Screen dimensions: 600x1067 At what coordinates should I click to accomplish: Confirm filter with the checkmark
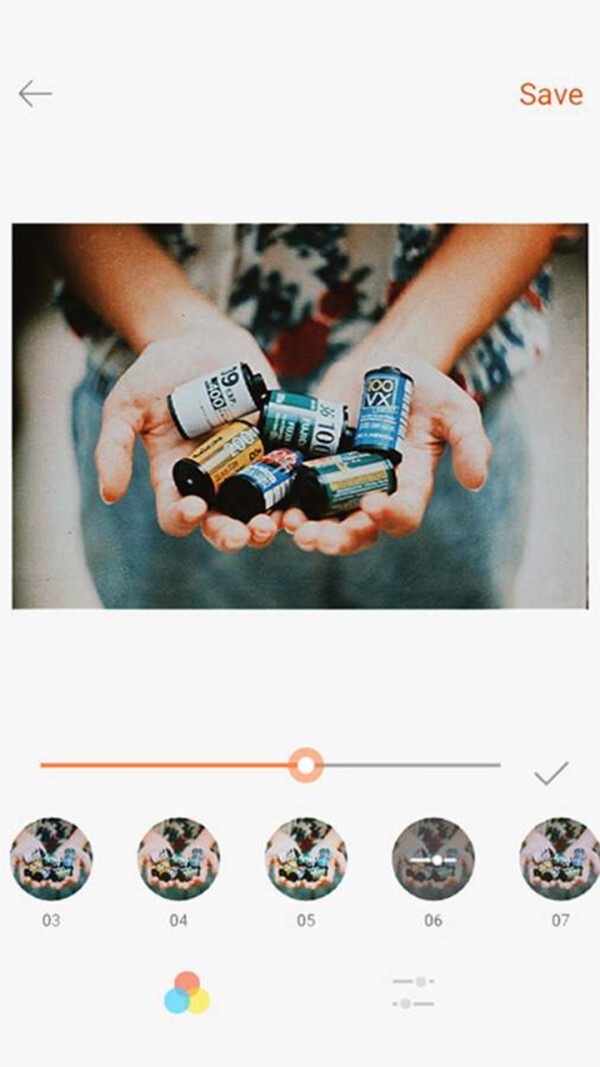click(x=551, y=773)
